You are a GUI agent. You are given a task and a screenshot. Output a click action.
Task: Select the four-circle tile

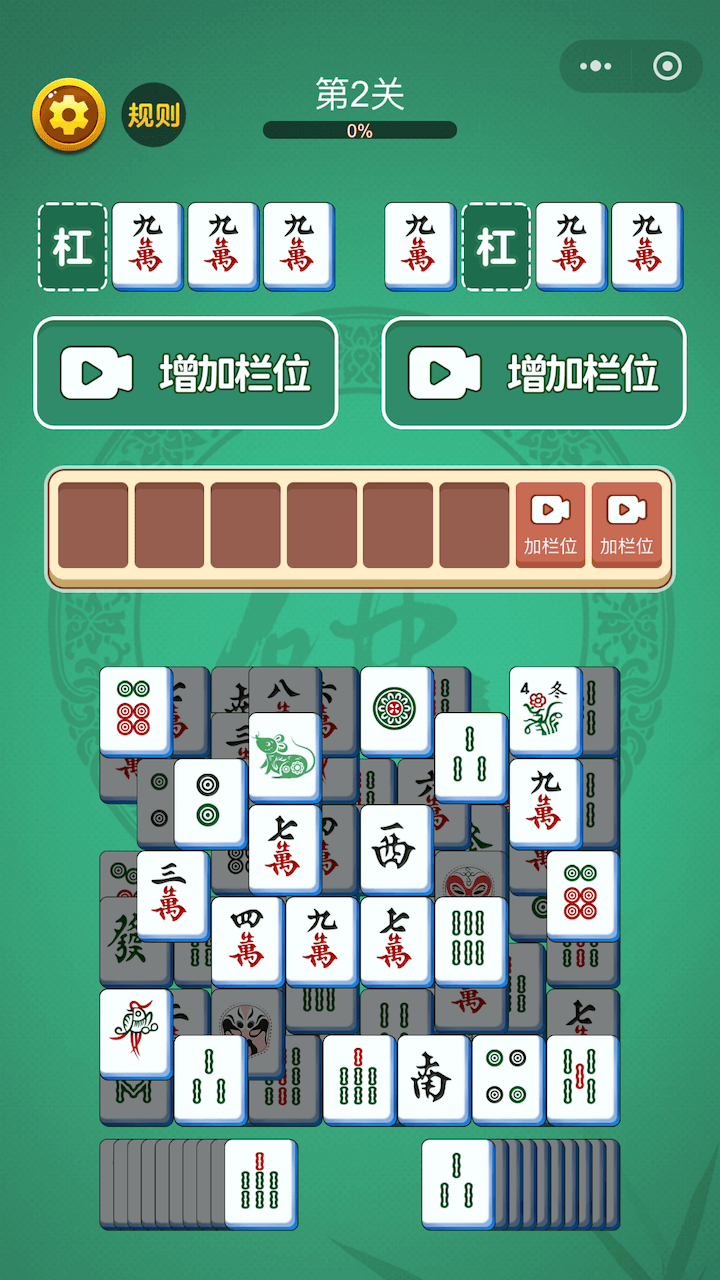tap(508, 1078)
